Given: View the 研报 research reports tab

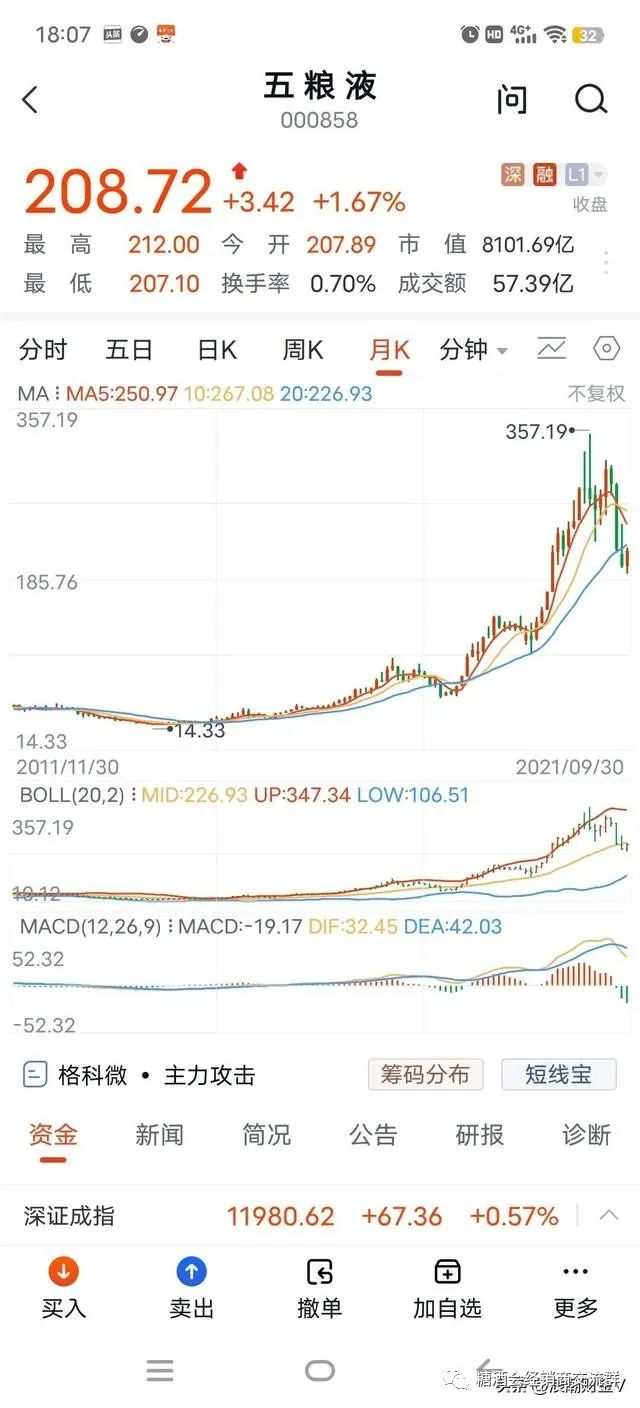Looking at the screenshot, I should [481, 1135].
